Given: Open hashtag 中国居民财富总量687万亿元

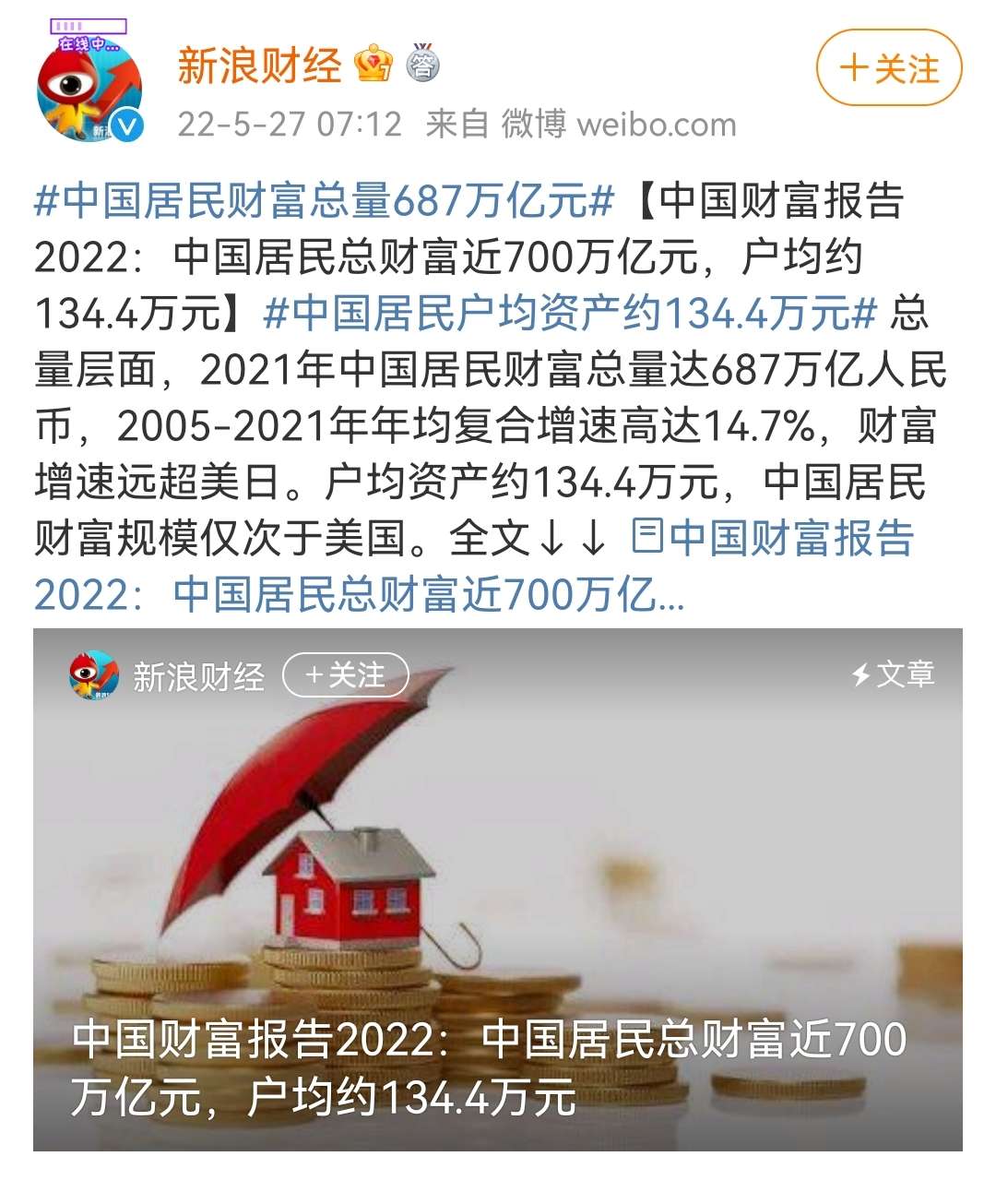Looking at the screenshot, I should pos(324,200).
